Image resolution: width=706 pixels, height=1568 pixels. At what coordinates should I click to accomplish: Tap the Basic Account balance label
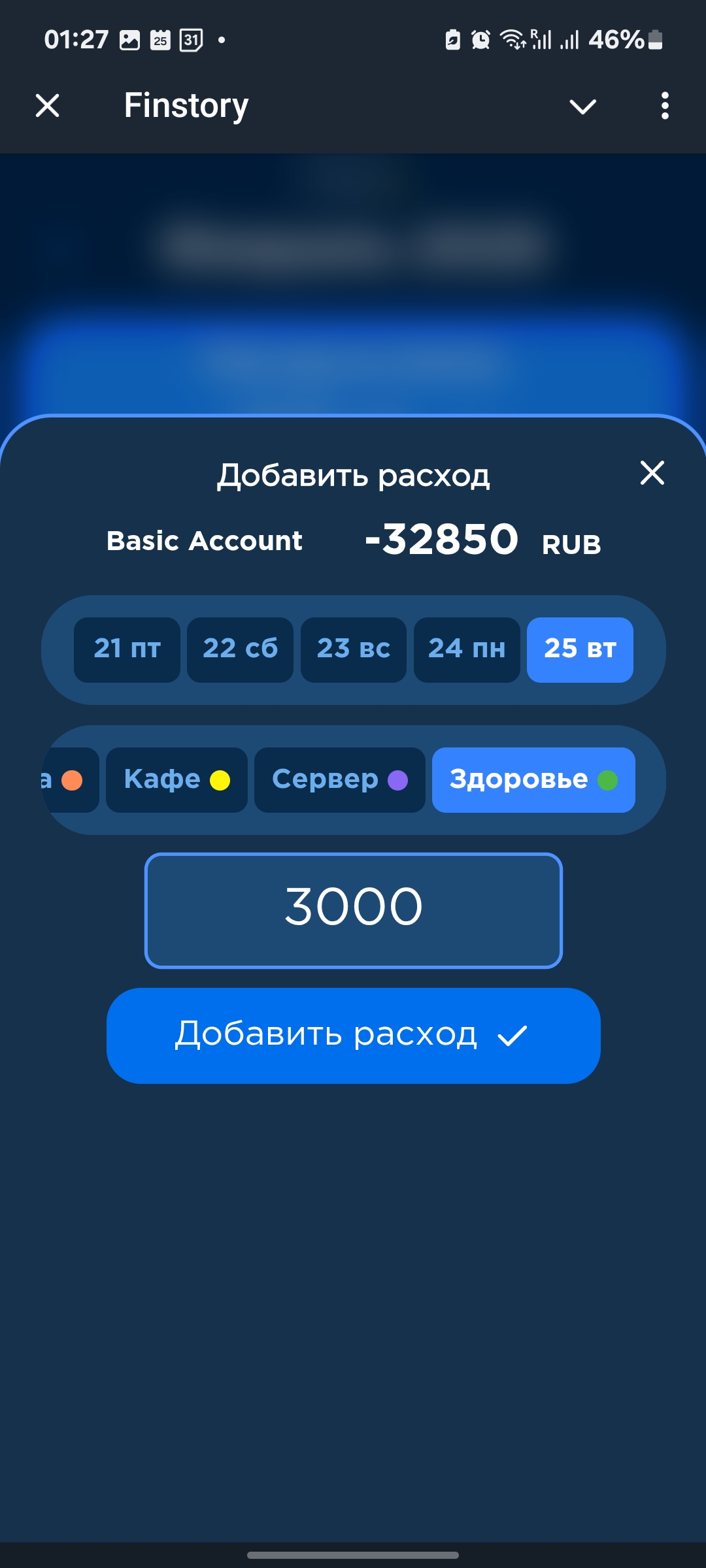click(x=205, y=540)
